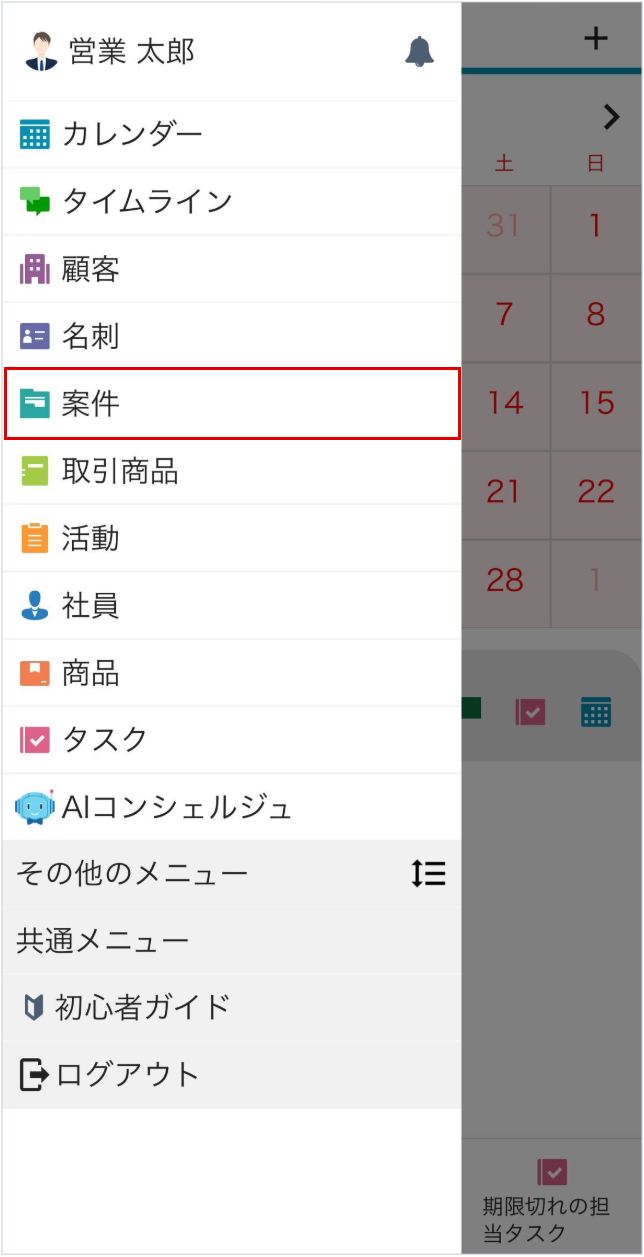Launch AIコンシェルジュ assistant
Screen dimensions: 644x1257
click(x=176, y=807)
